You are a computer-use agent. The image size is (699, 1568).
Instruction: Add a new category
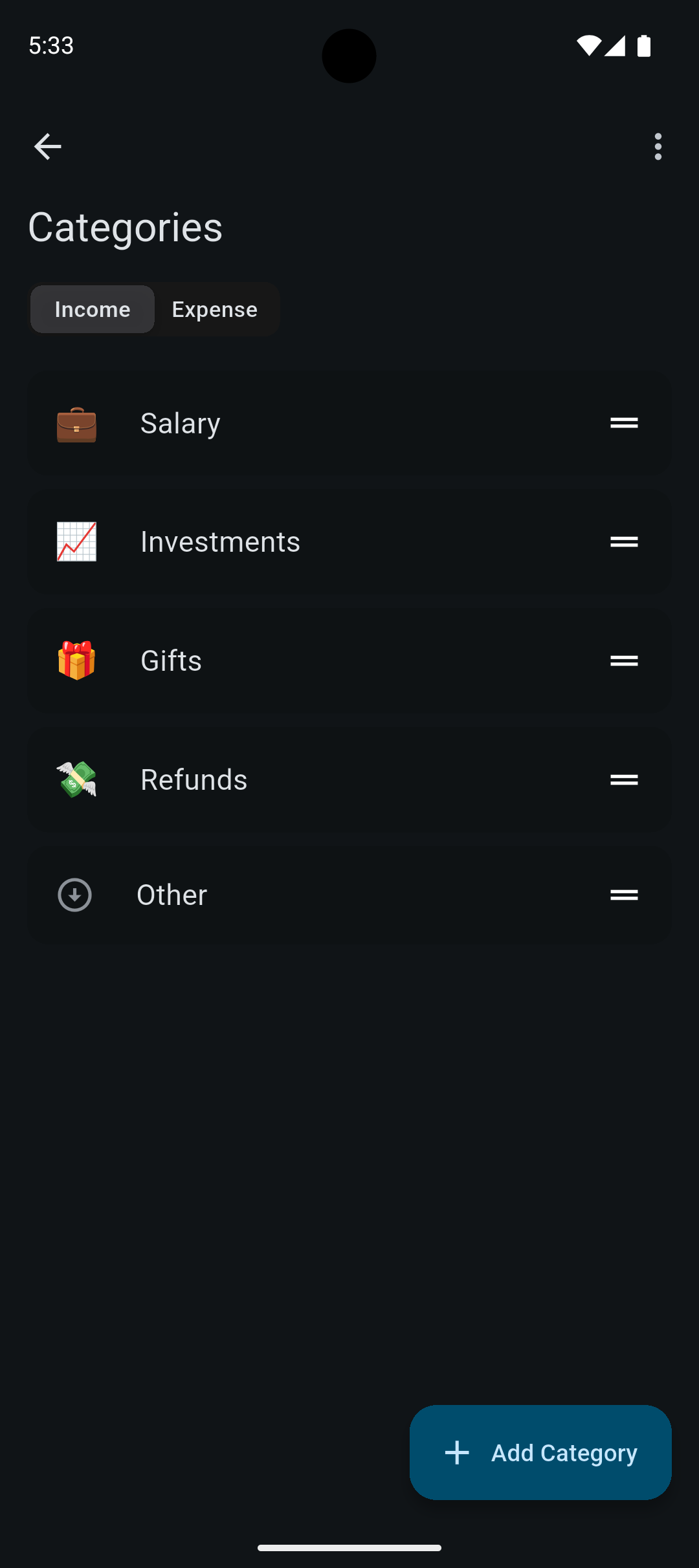point(540,1452)
